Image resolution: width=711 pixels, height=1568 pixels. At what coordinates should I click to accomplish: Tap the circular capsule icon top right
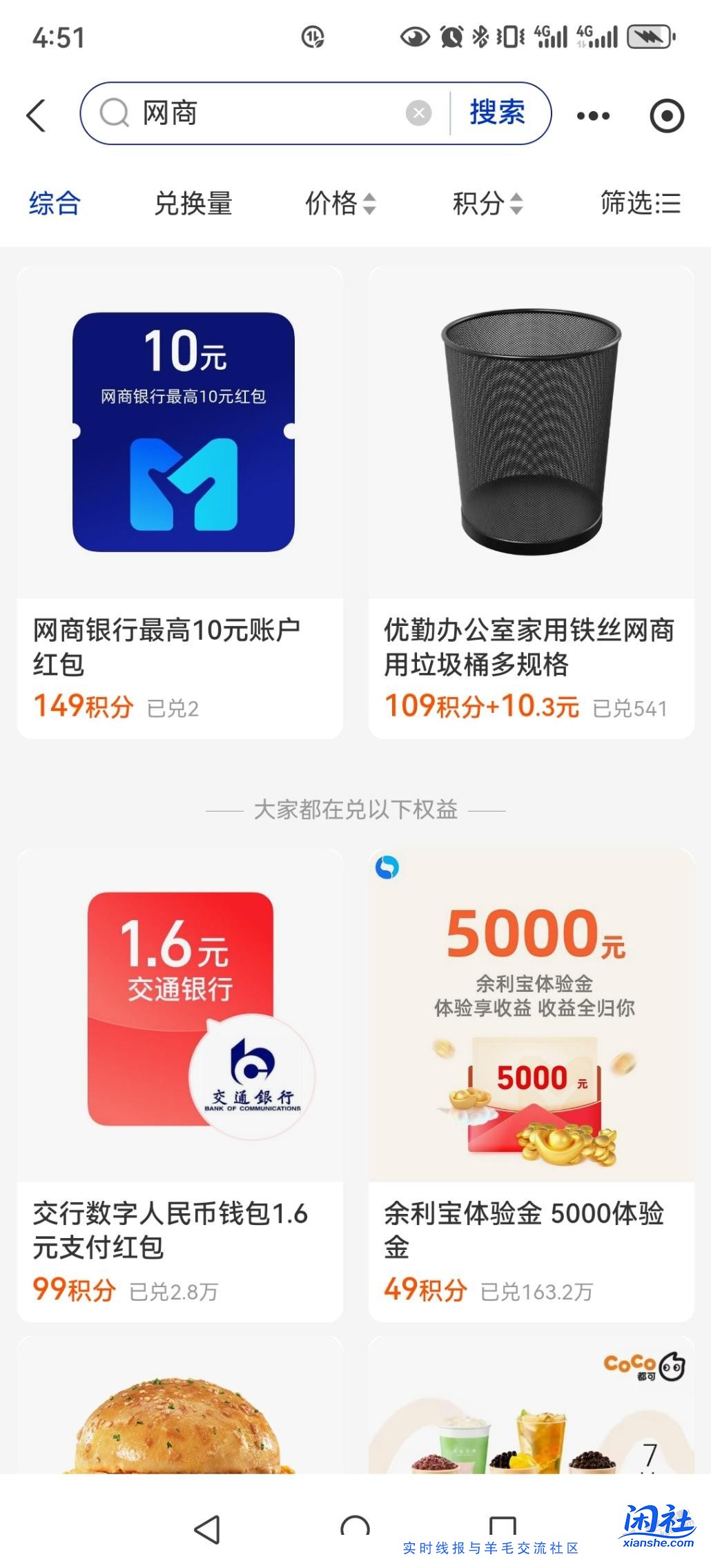pos(667,116)
